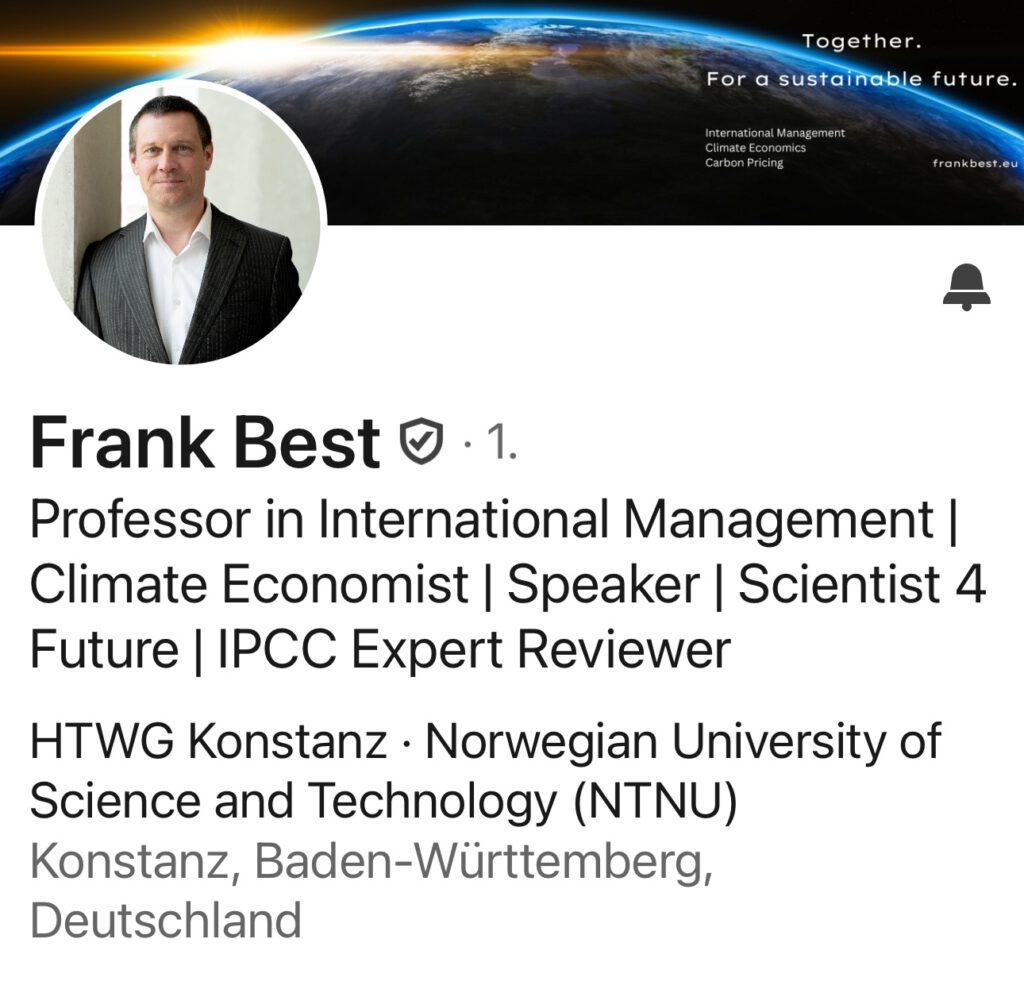Open the HTWG Konstanz and NTNU line

(x=485, y=770)
